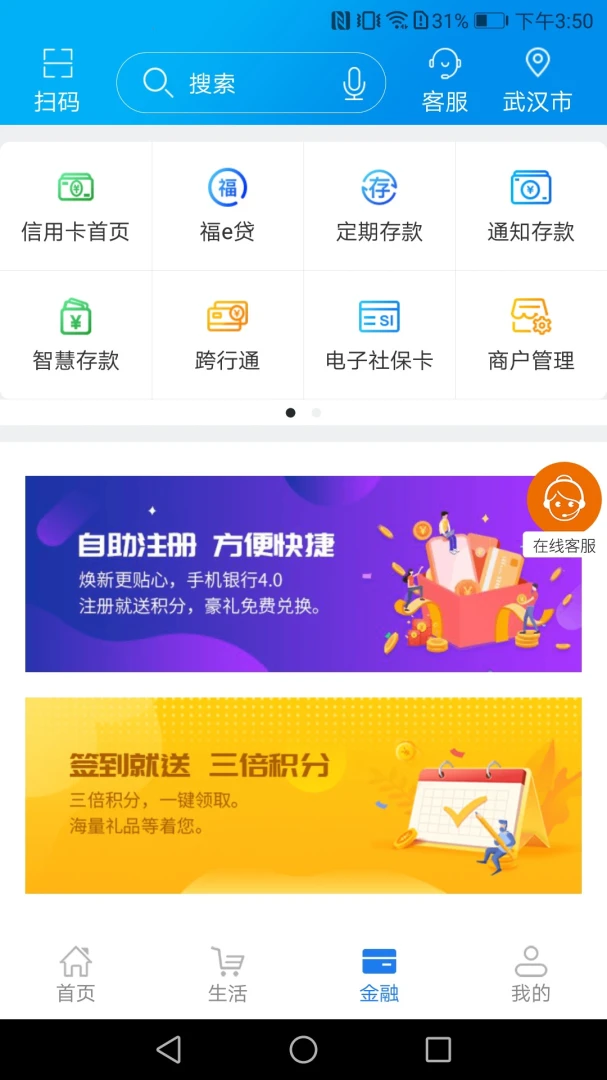Open 电子社保卡
The width and height of the screenshot is (607, 1080).
click(379, 335)
